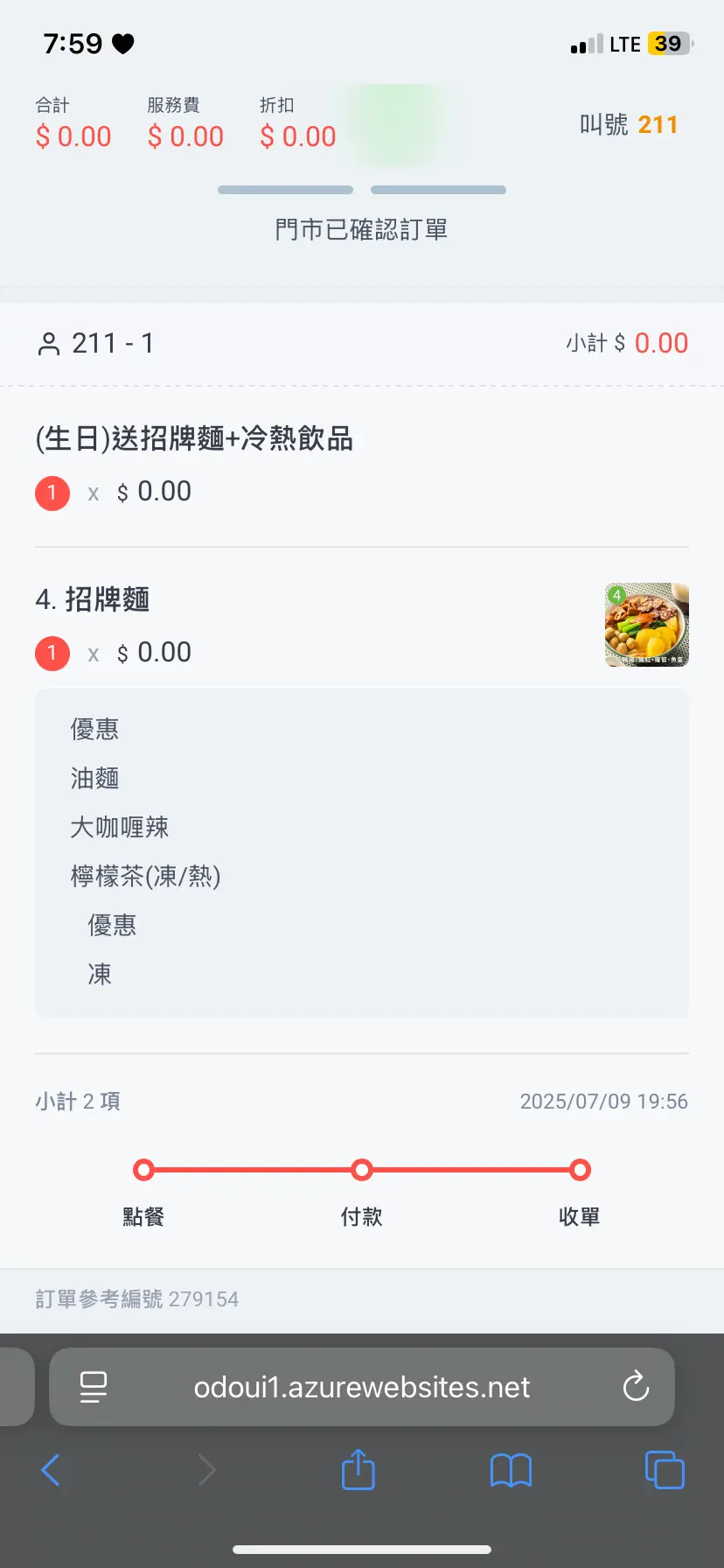View the 招牌麵 dish photo
Image resolution: width=724 pixels, height=1568 pixels.
pos(646,625)
